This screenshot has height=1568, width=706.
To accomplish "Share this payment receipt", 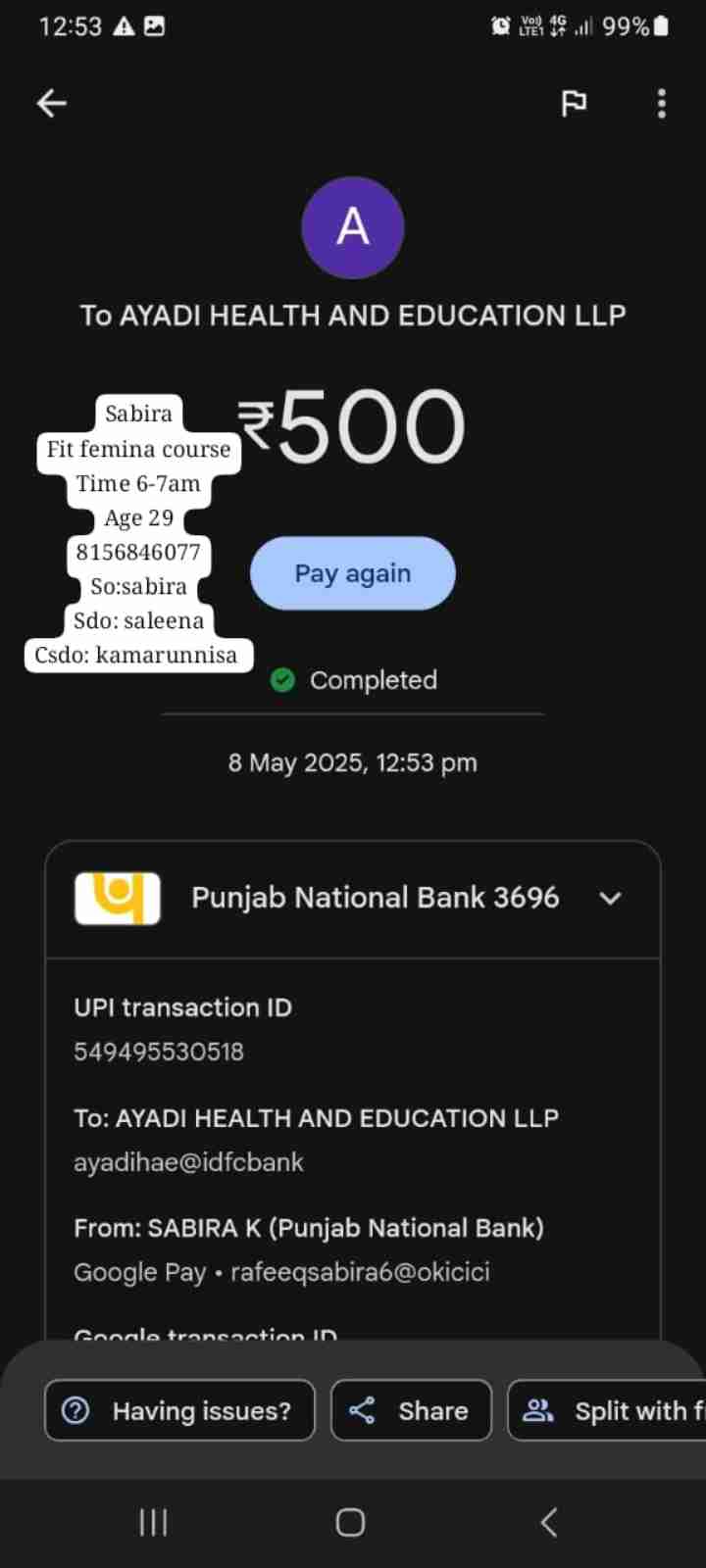I will [411, 1410].
